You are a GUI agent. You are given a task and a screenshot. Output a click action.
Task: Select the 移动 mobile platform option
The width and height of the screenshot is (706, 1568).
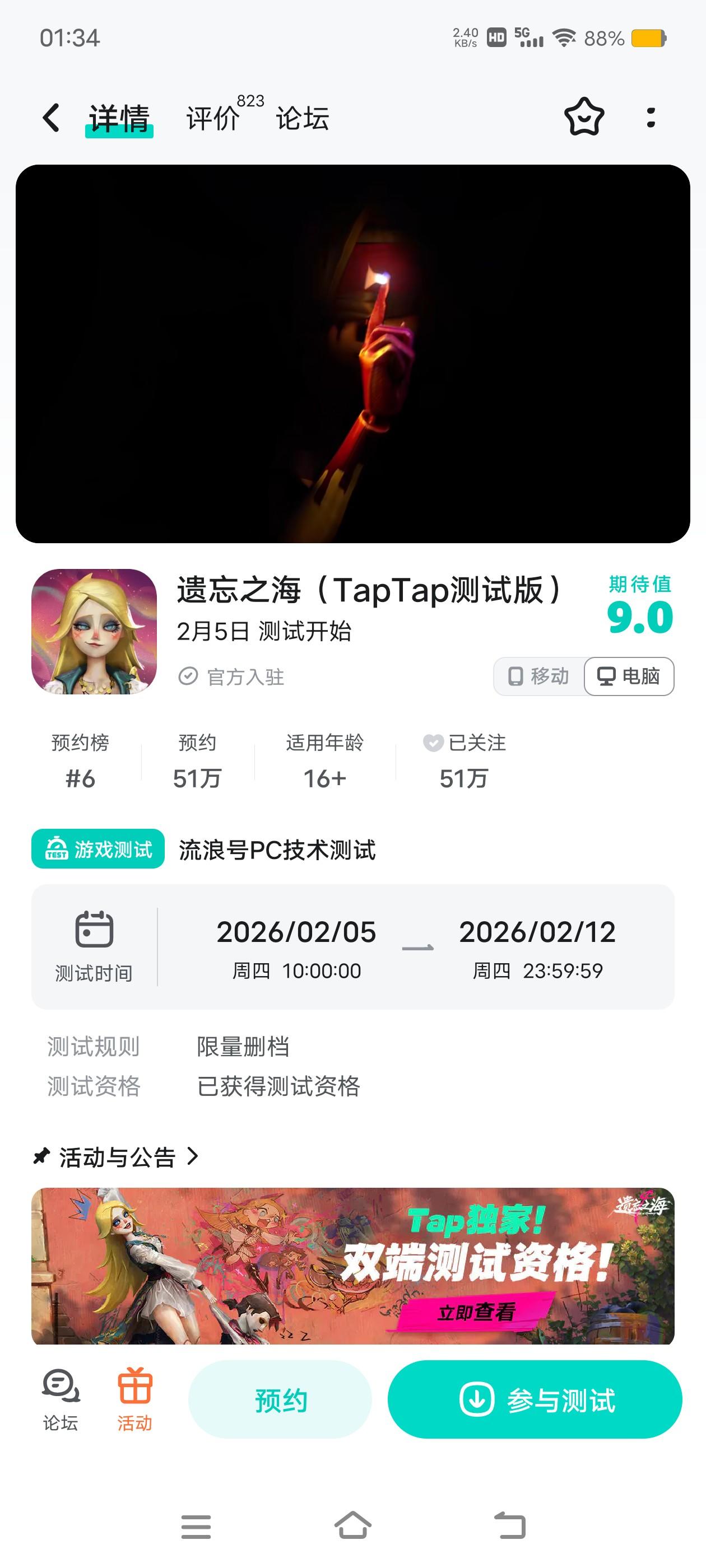(539, 676)
